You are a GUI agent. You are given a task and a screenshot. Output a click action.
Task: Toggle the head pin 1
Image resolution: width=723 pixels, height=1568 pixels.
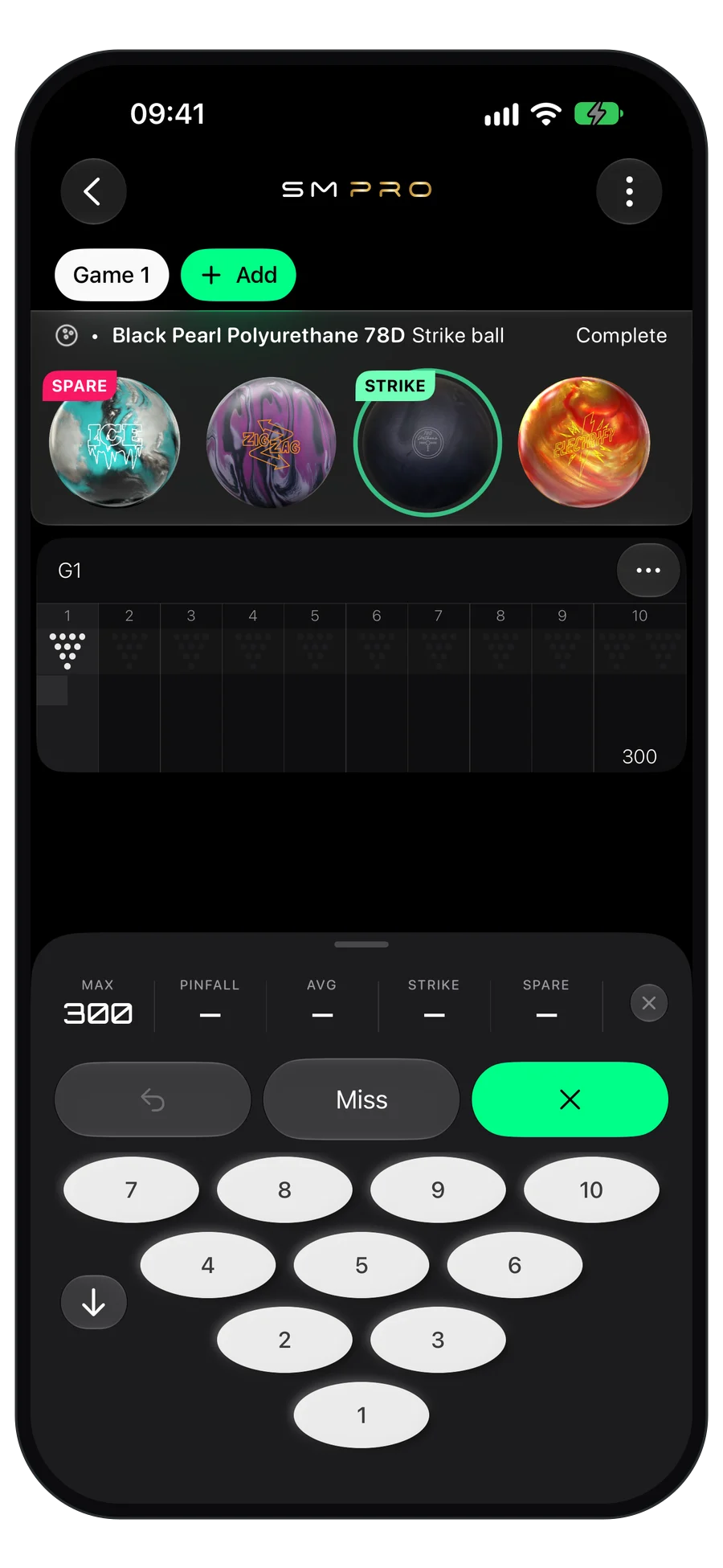click(x=361, y=1414)
